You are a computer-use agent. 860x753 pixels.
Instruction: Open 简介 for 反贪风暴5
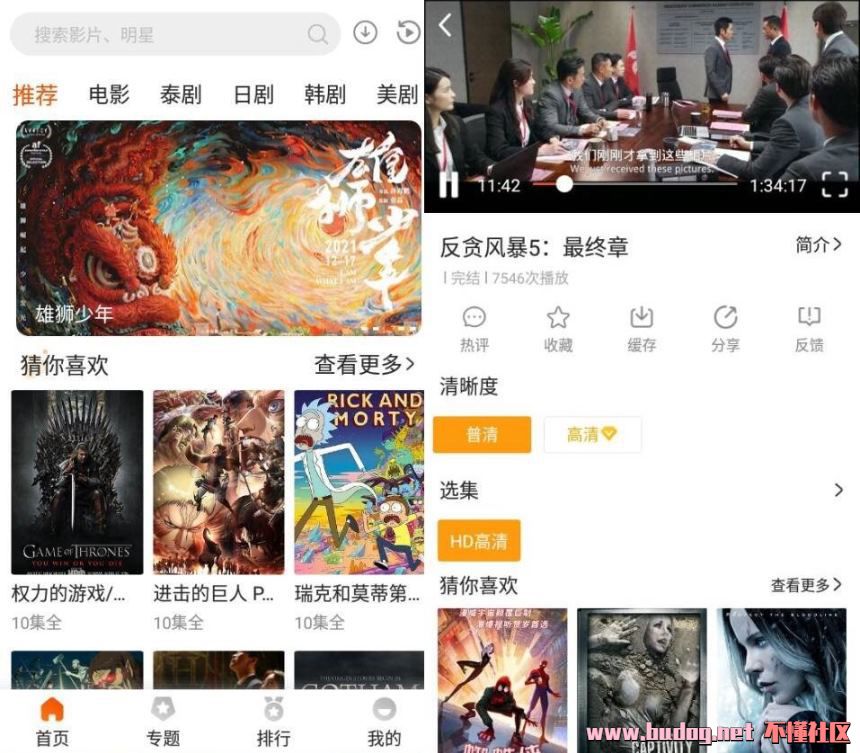click(818, 245)
